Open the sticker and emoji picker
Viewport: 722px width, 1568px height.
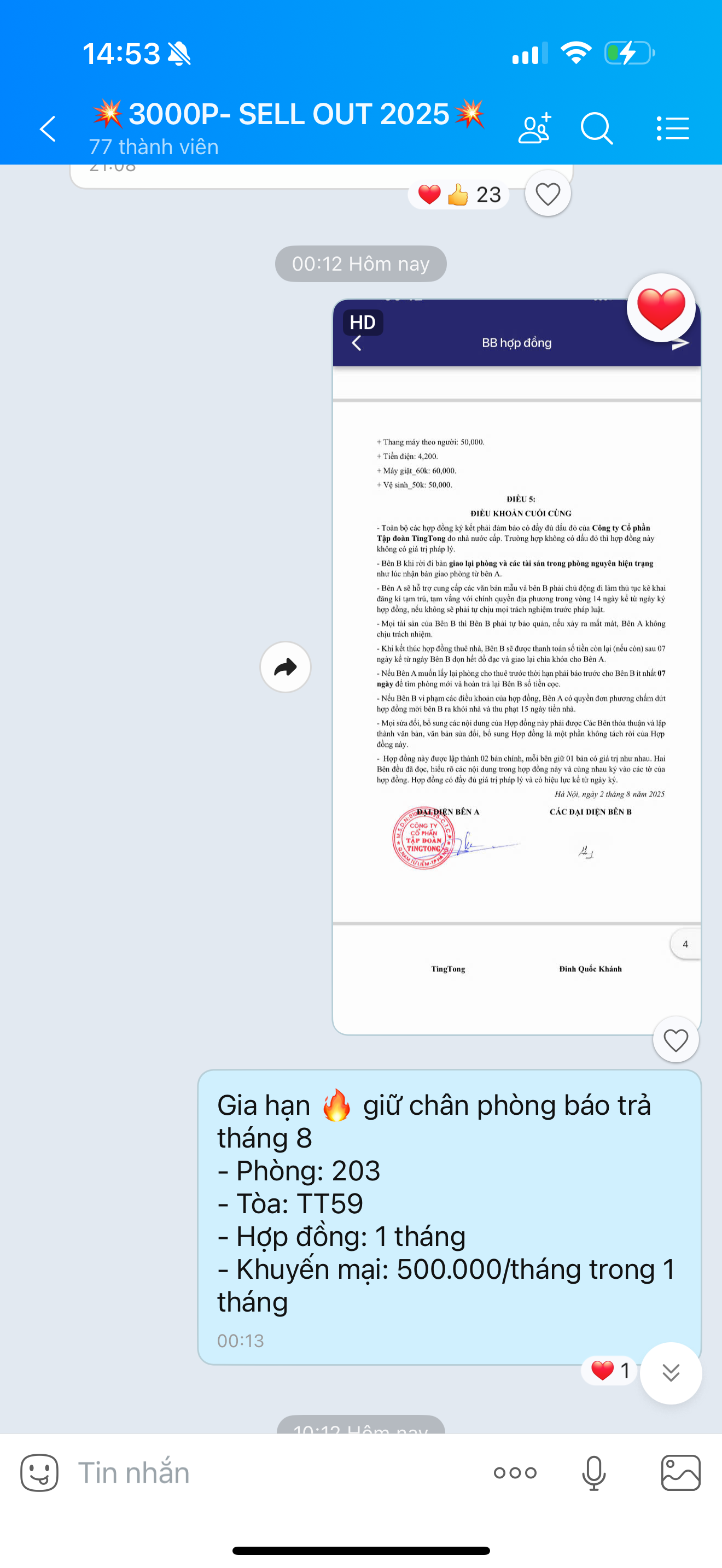[x=39, y=1473]
